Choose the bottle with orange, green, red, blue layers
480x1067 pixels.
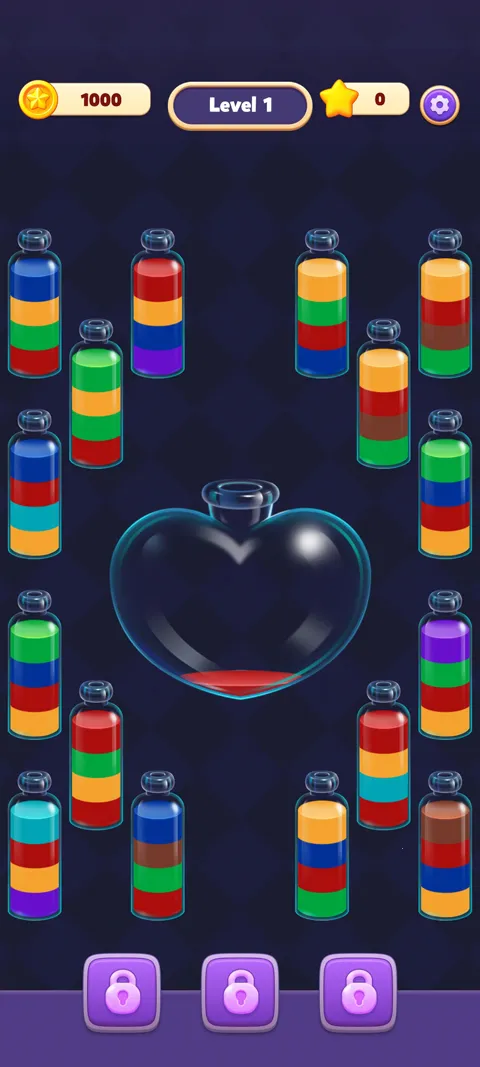point(322,303)
